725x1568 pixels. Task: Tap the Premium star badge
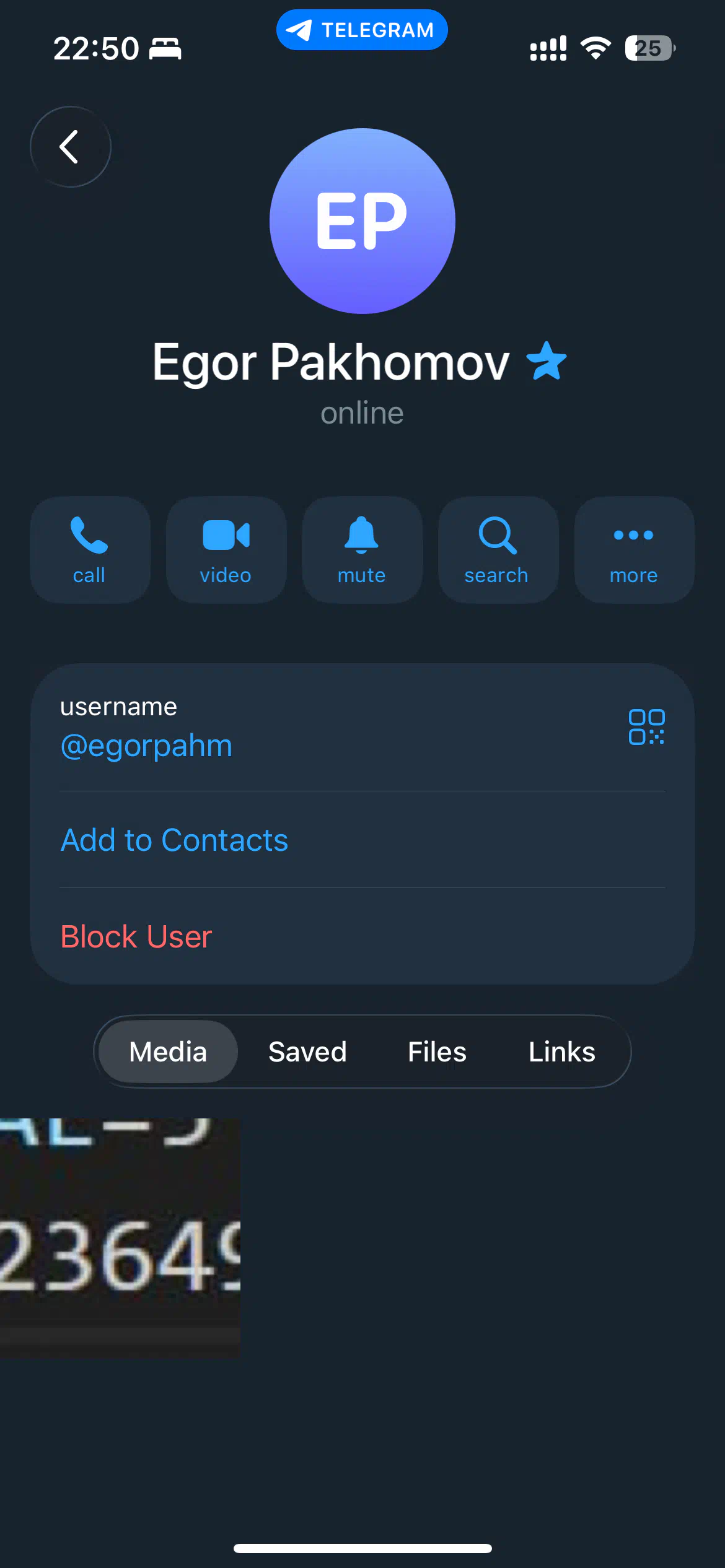point(546,361)
